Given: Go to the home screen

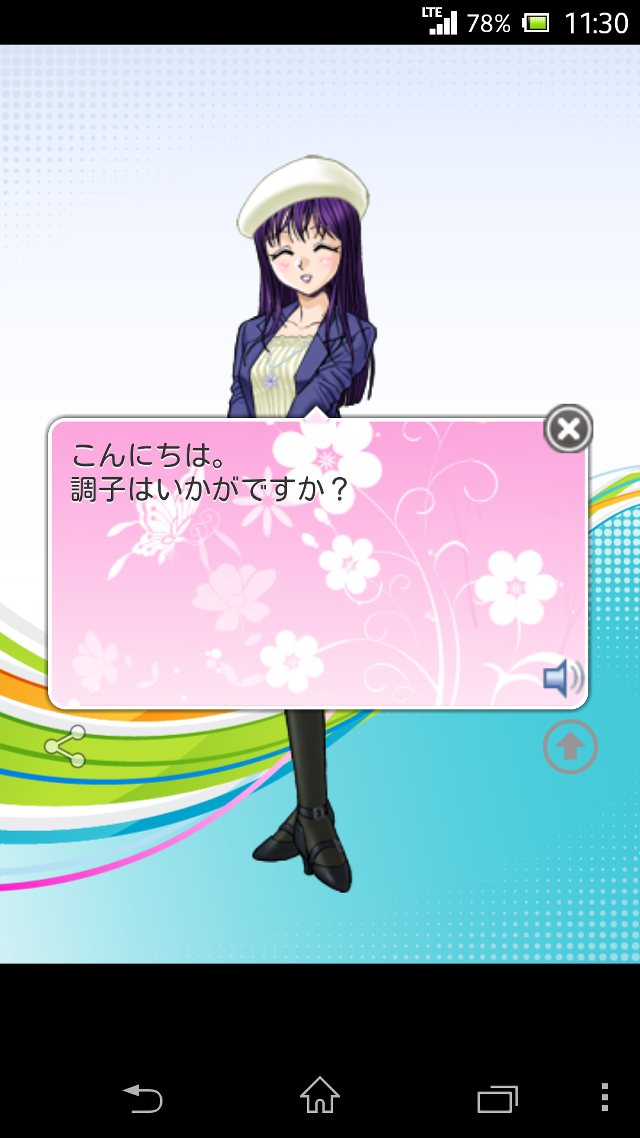Looking at the screenshot, I should [320, 1095].
